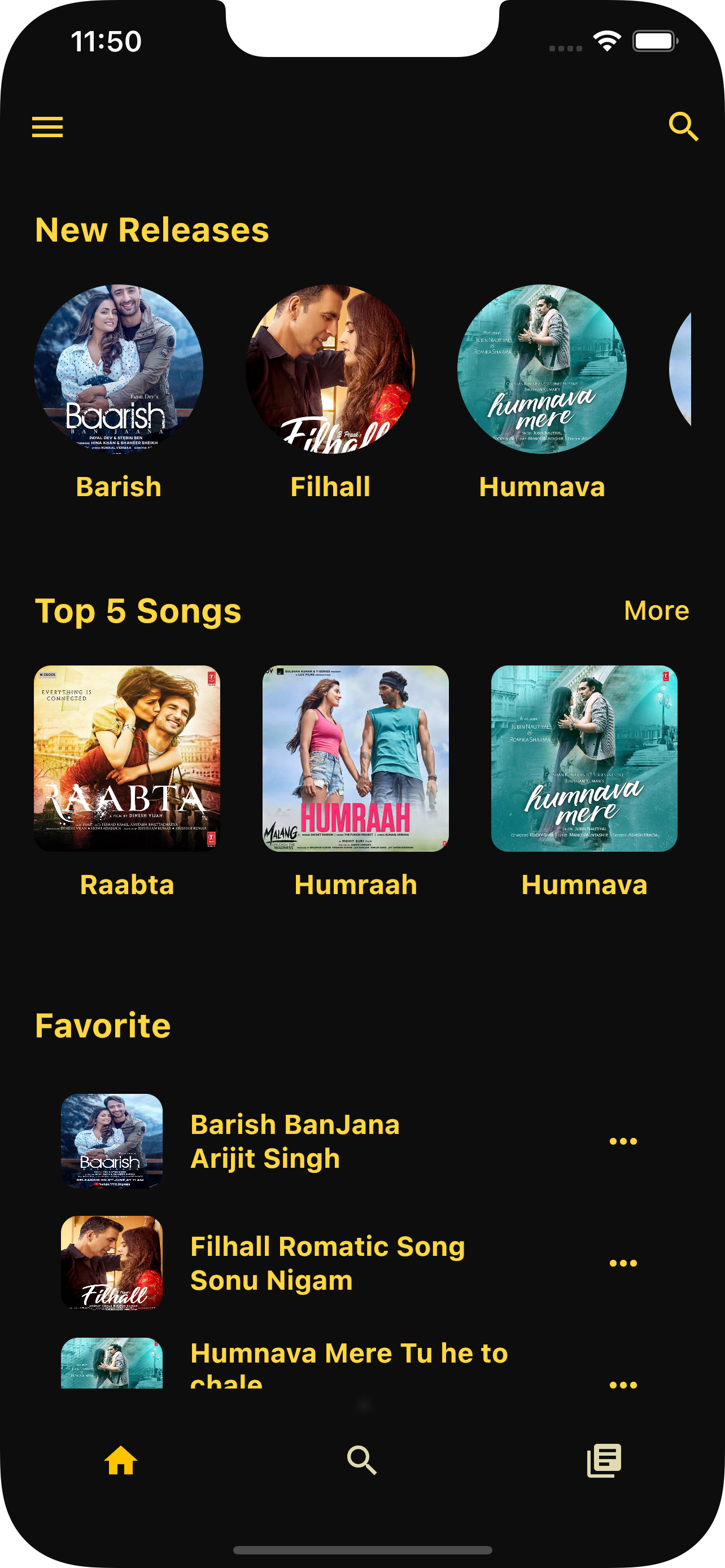This screenshot has height=1568, width=725.
Task: Play Filhall Romatic Song by Sonu Nigam
Action: coord(327,1263)
